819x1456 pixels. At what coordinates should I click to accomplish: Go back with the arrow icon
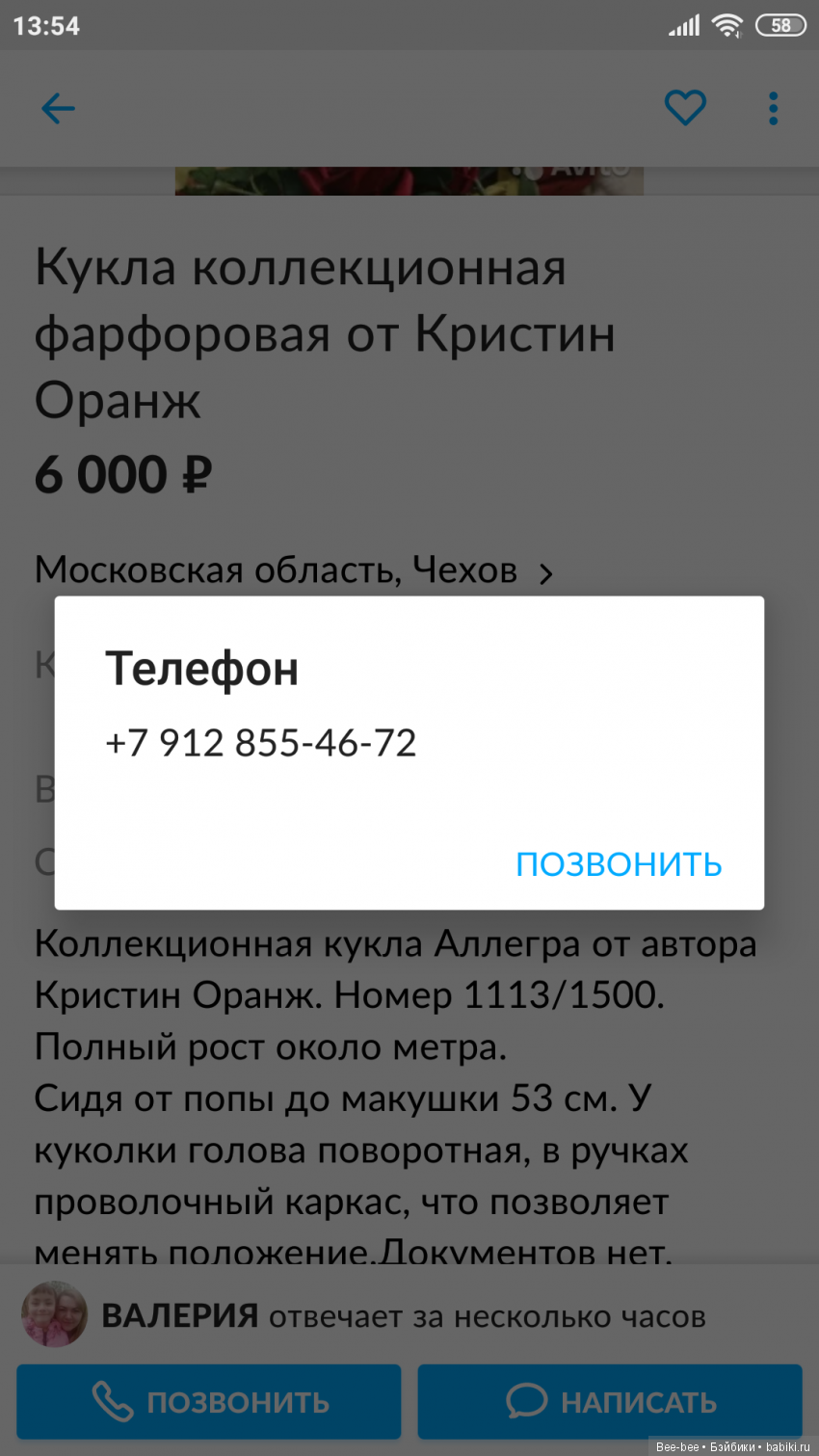coord(58,109)
